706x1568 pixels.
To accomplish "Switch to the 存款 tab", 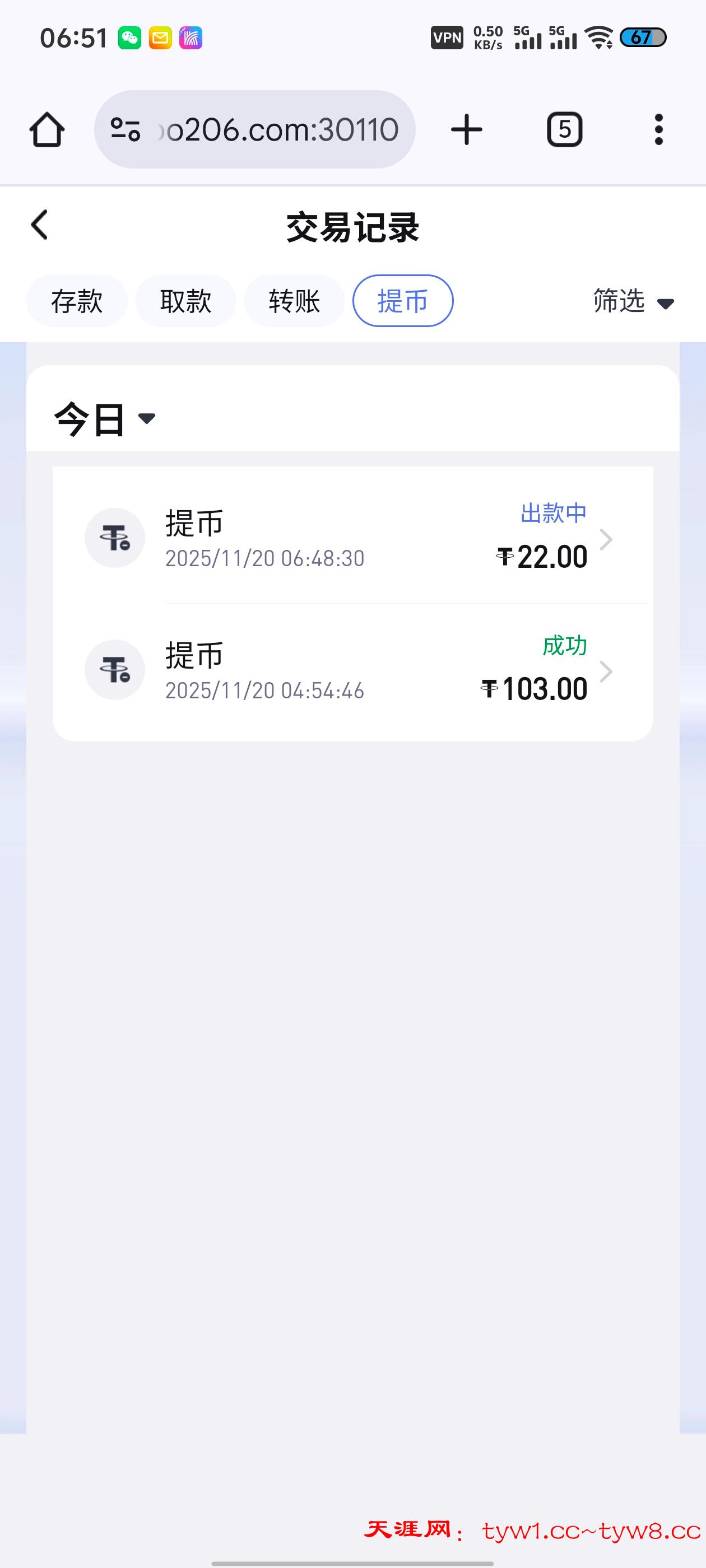I will tap(77, 301).
